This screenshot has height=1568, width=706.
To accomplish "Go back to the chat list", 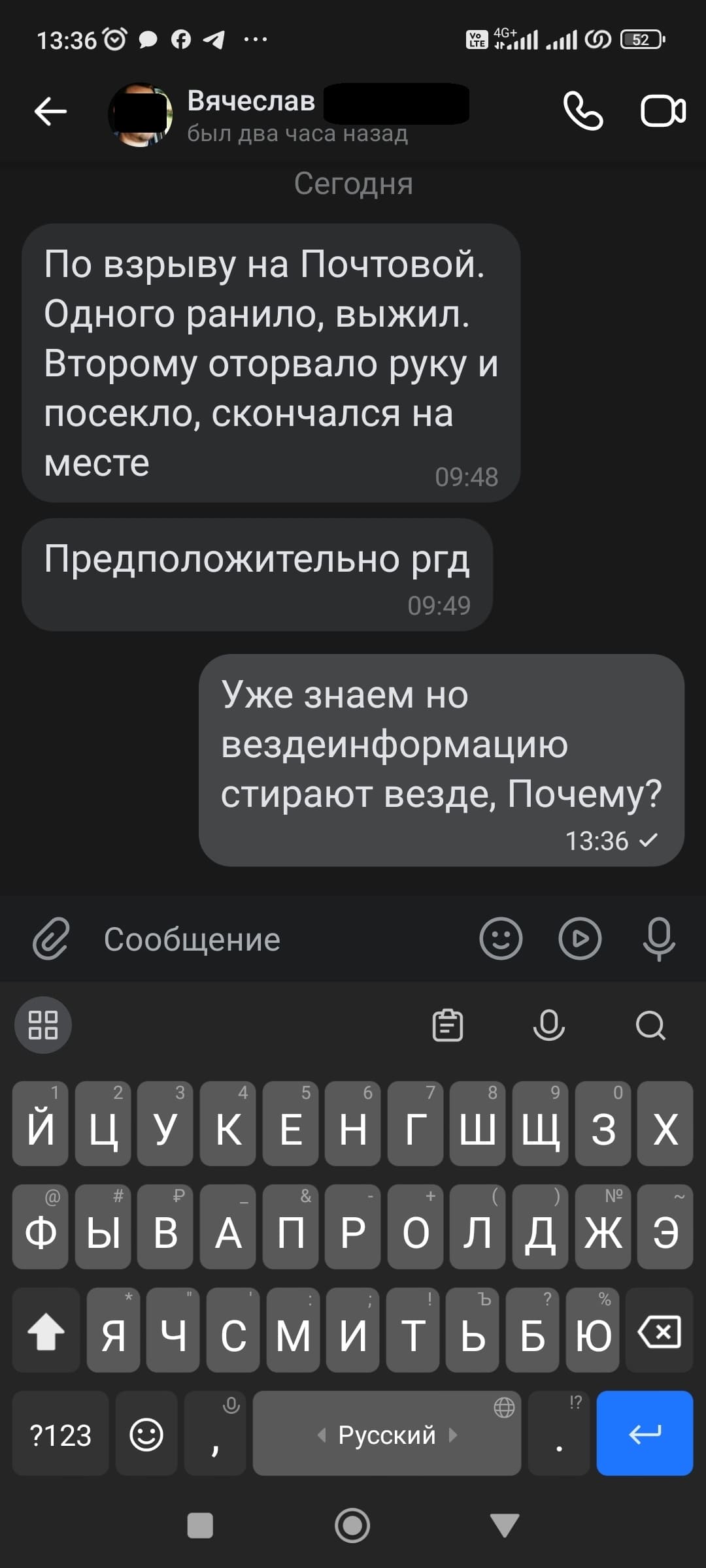I will [x=50, y=112].
